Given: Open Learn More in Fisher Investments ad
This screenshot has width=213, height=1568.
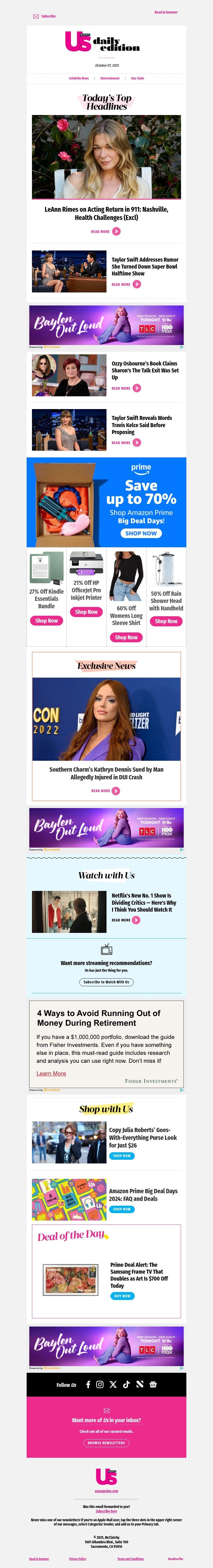Looking at the screenshot, I should pyautogui.click(x=51, y=1073).
